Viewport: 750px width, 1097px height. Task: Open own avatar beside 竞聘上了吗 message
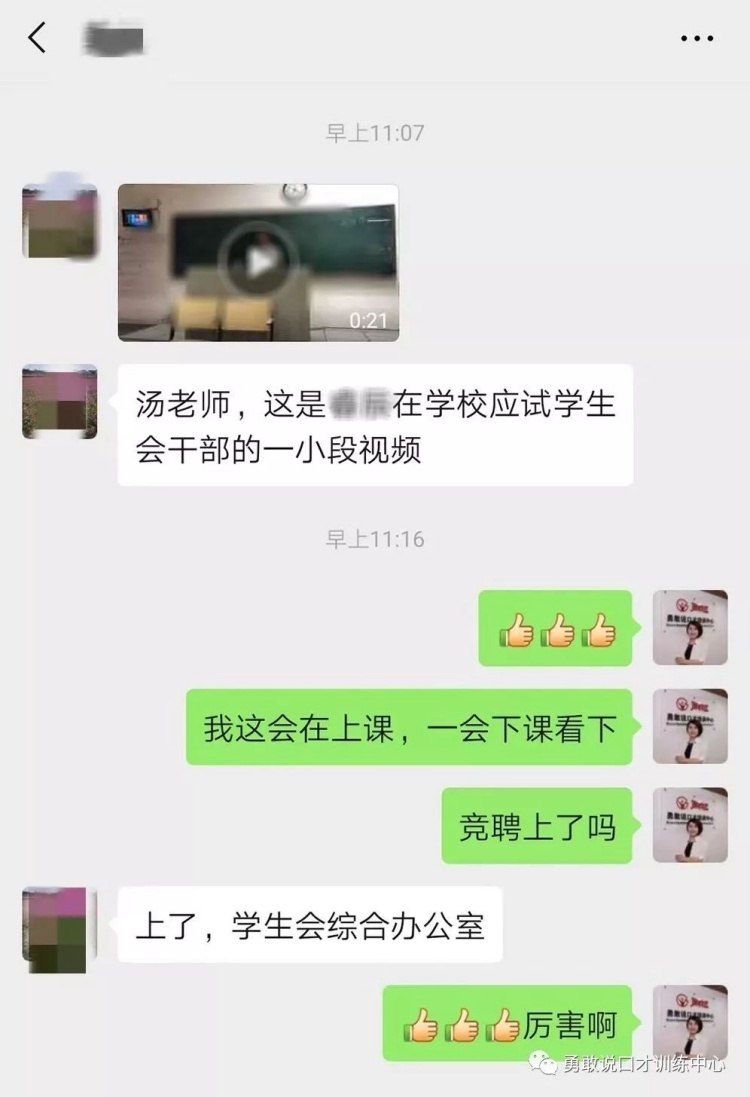click(x=689, y=825)
